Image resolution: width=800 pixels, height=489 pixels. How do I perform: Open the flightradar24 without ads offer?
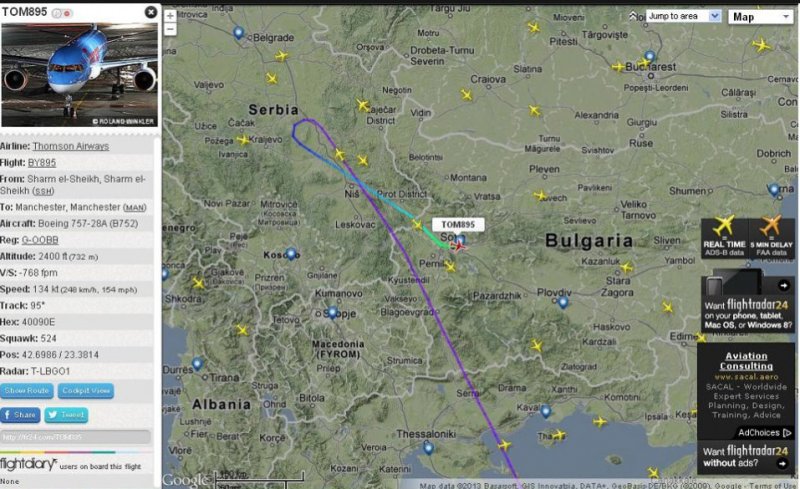tap(747, 457)
